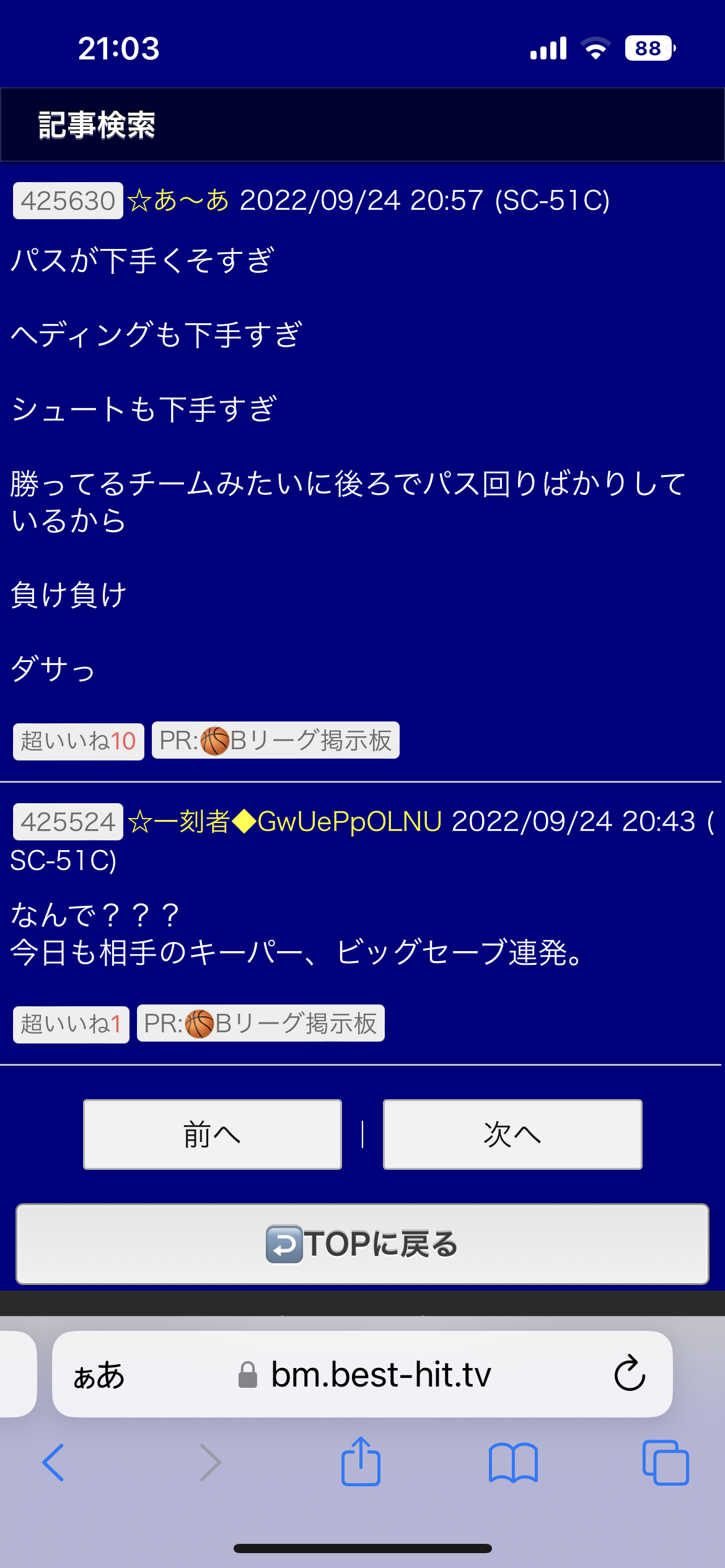Share this page
The image size is (725, 1568).
click(361, 1463)
